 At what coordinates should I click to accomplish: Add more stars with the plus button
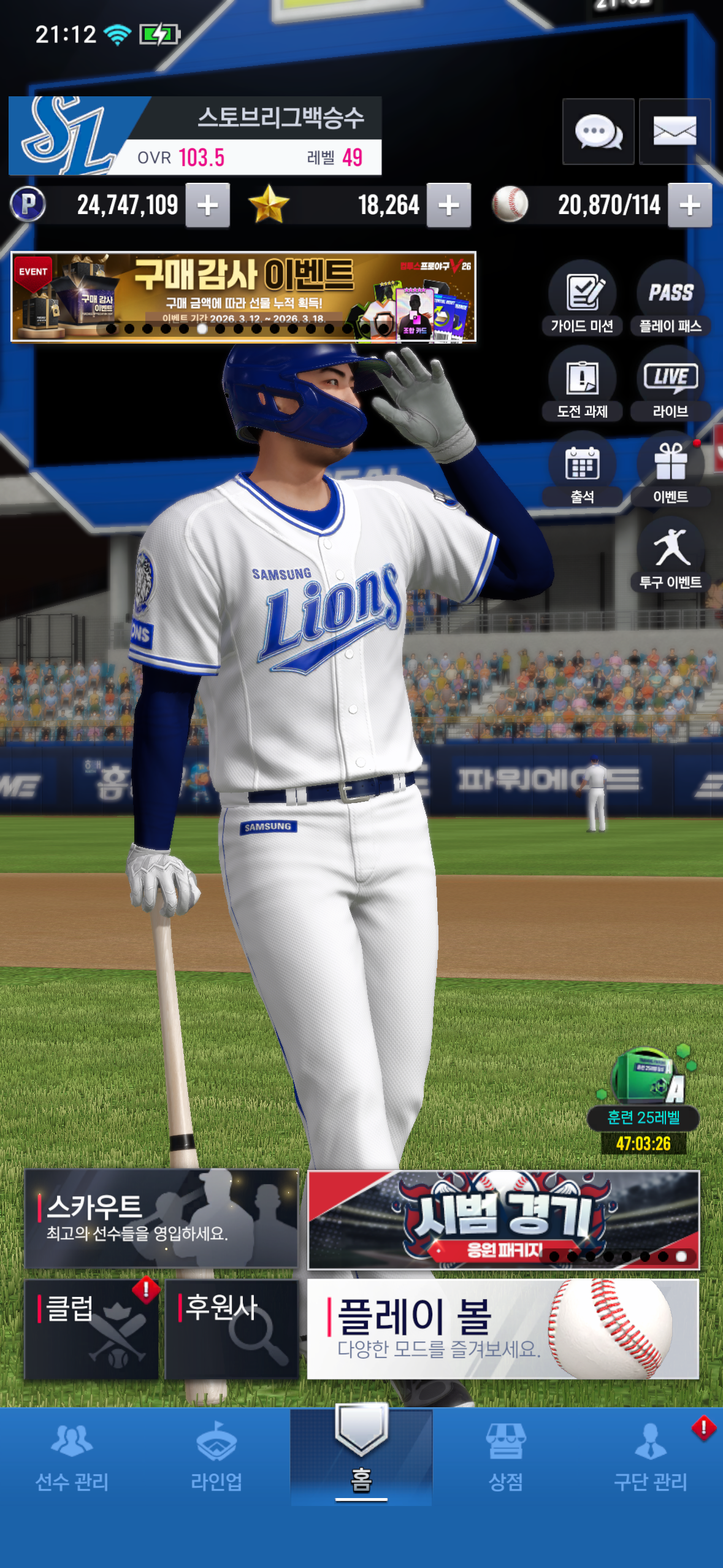449,206
